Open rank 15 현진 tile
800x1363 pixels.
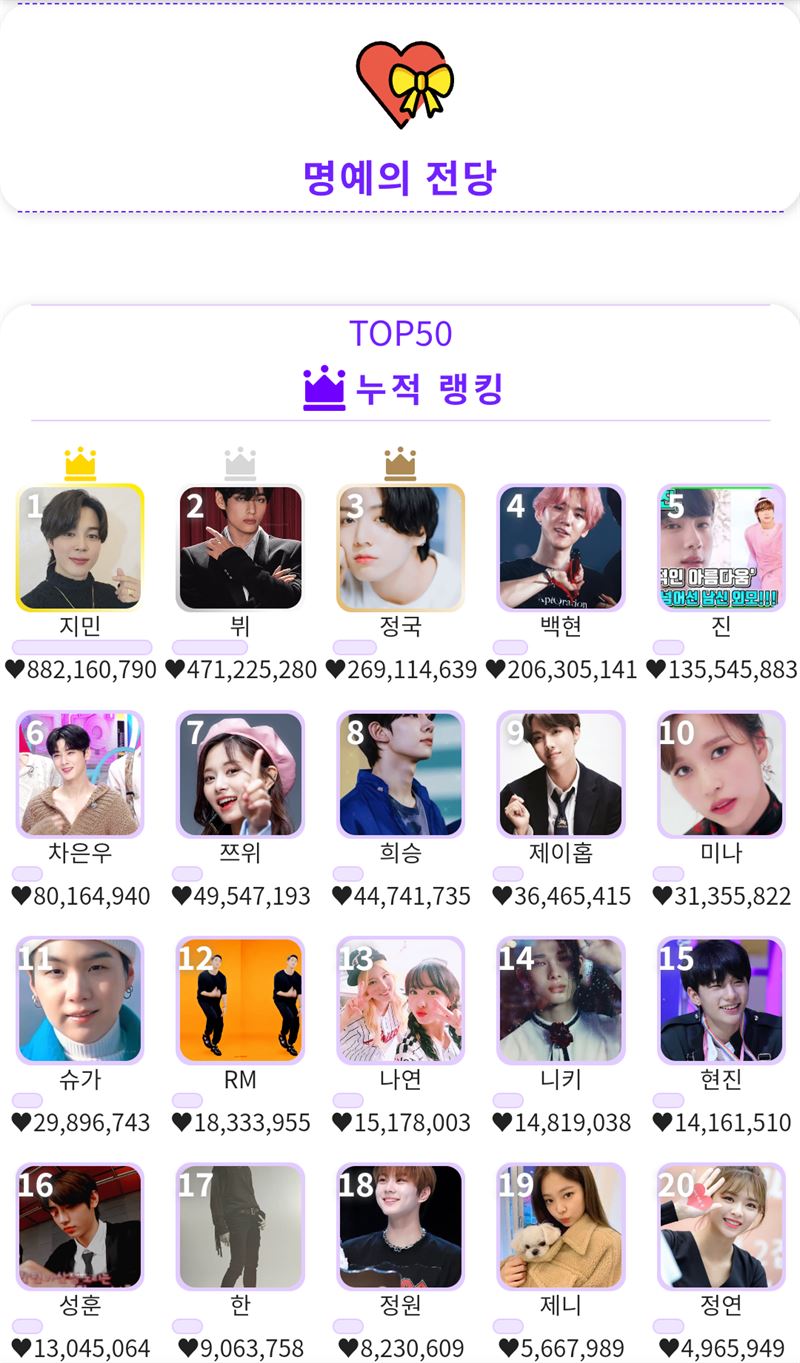pyautogui.click(x=721, y=1000)
